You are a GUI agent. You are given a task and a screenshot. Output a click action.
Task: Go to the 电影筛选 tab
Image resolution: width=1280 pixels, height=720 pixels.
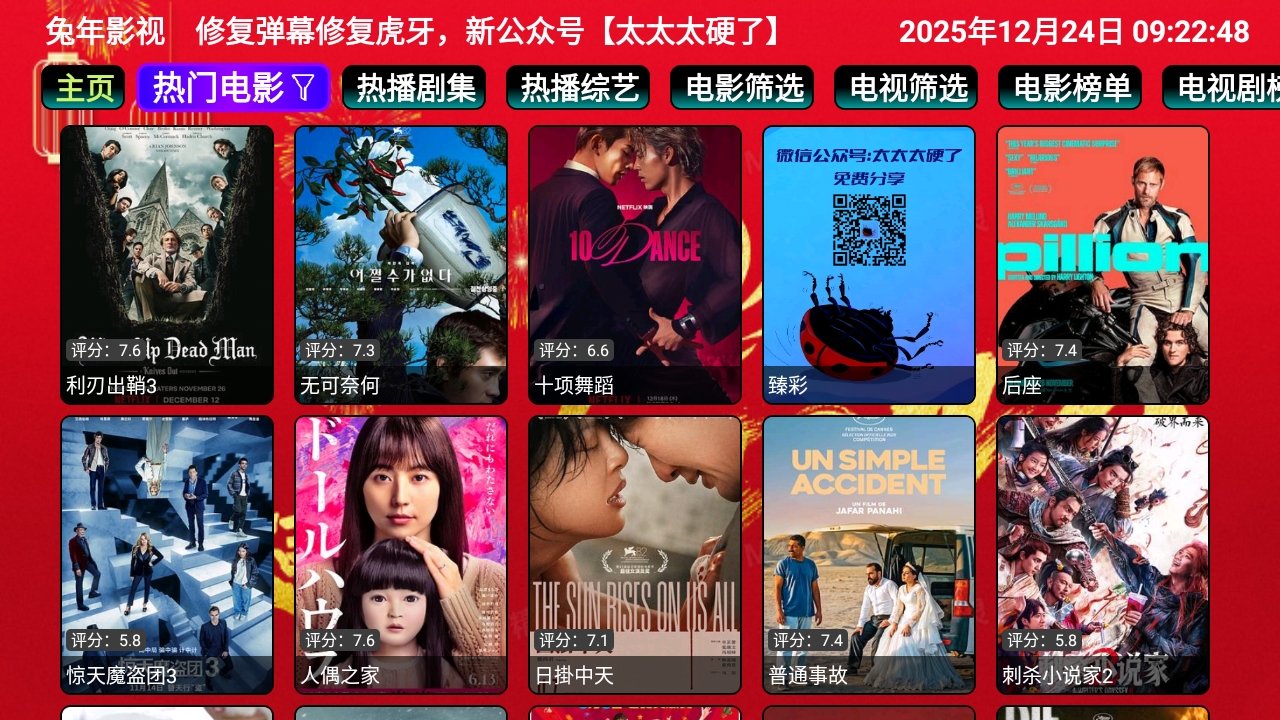[x=742, y=88]
